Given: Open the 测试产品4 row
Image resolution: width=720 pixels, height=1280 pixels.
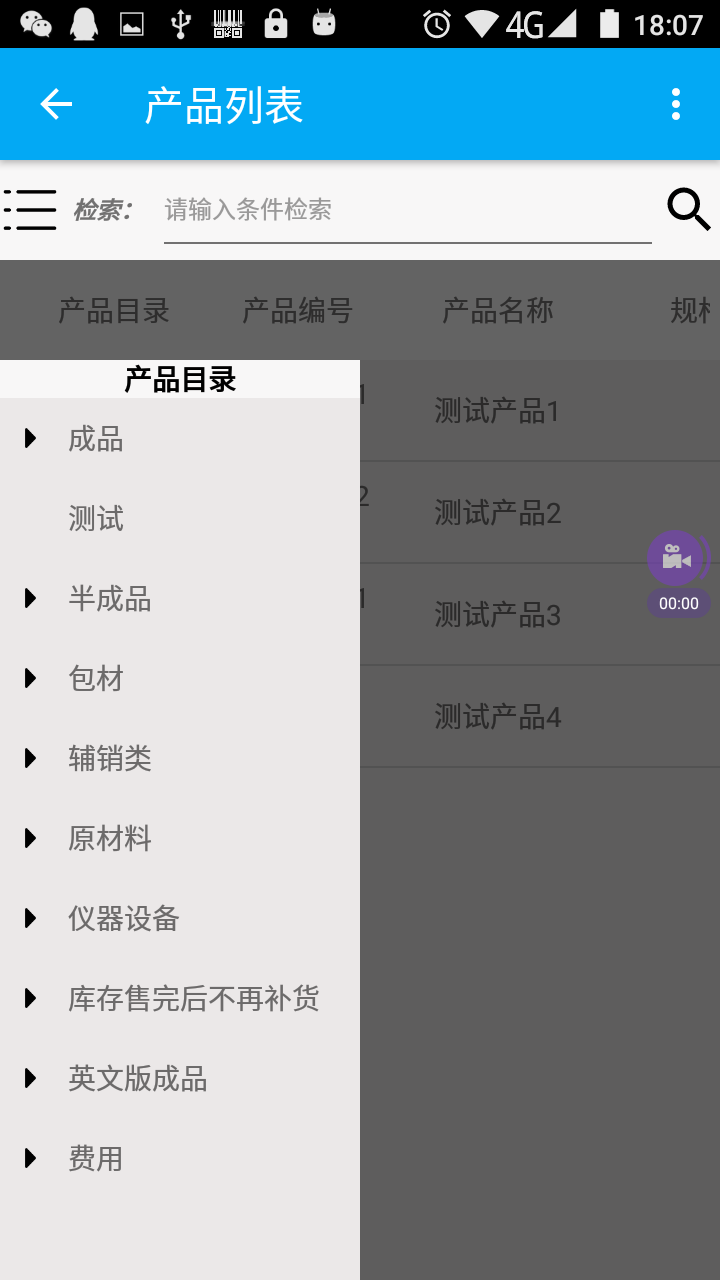Looking at the screenshot, I should [x=497, y=717].
